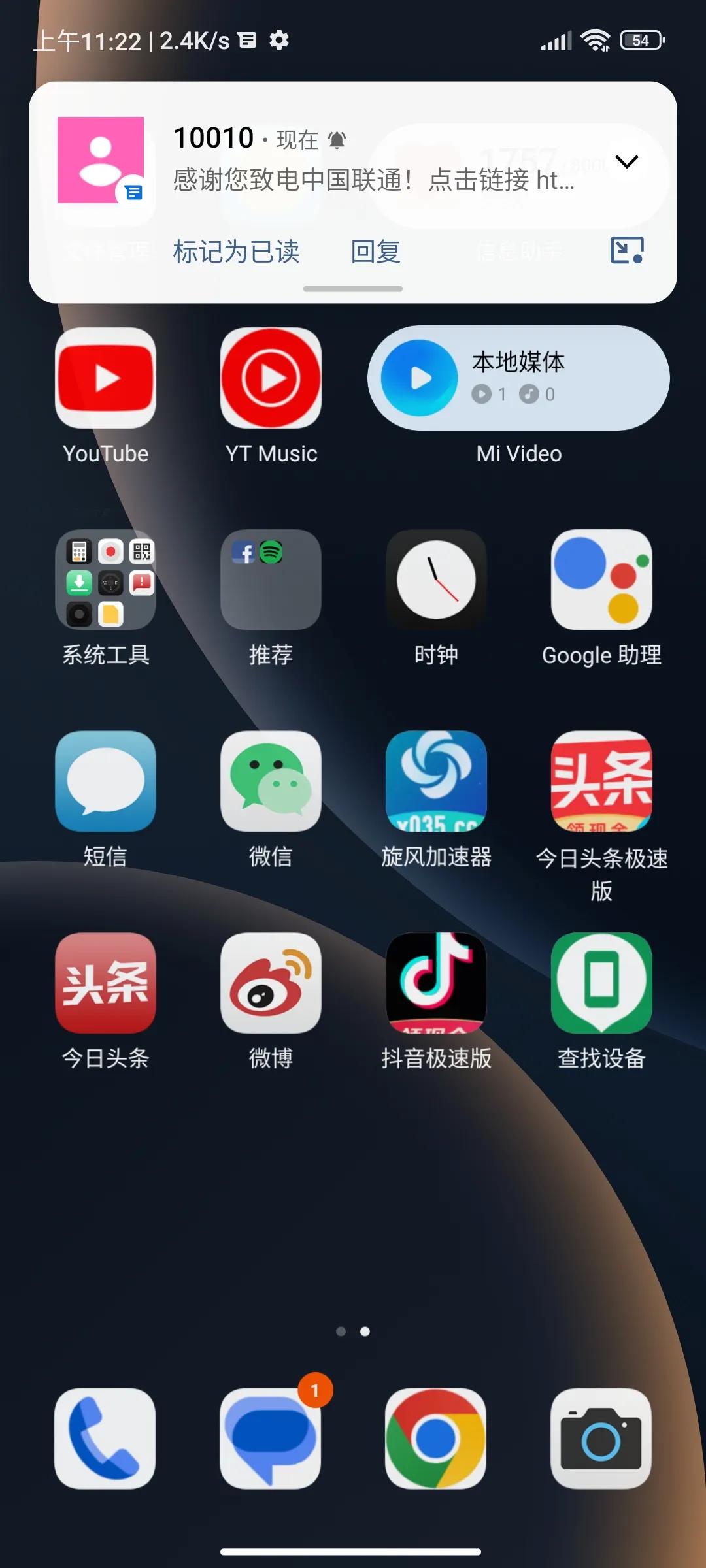This screenshot has width=706, height=1568.
Task: Open the Clock app (时钟)
Action: (436, 581)
